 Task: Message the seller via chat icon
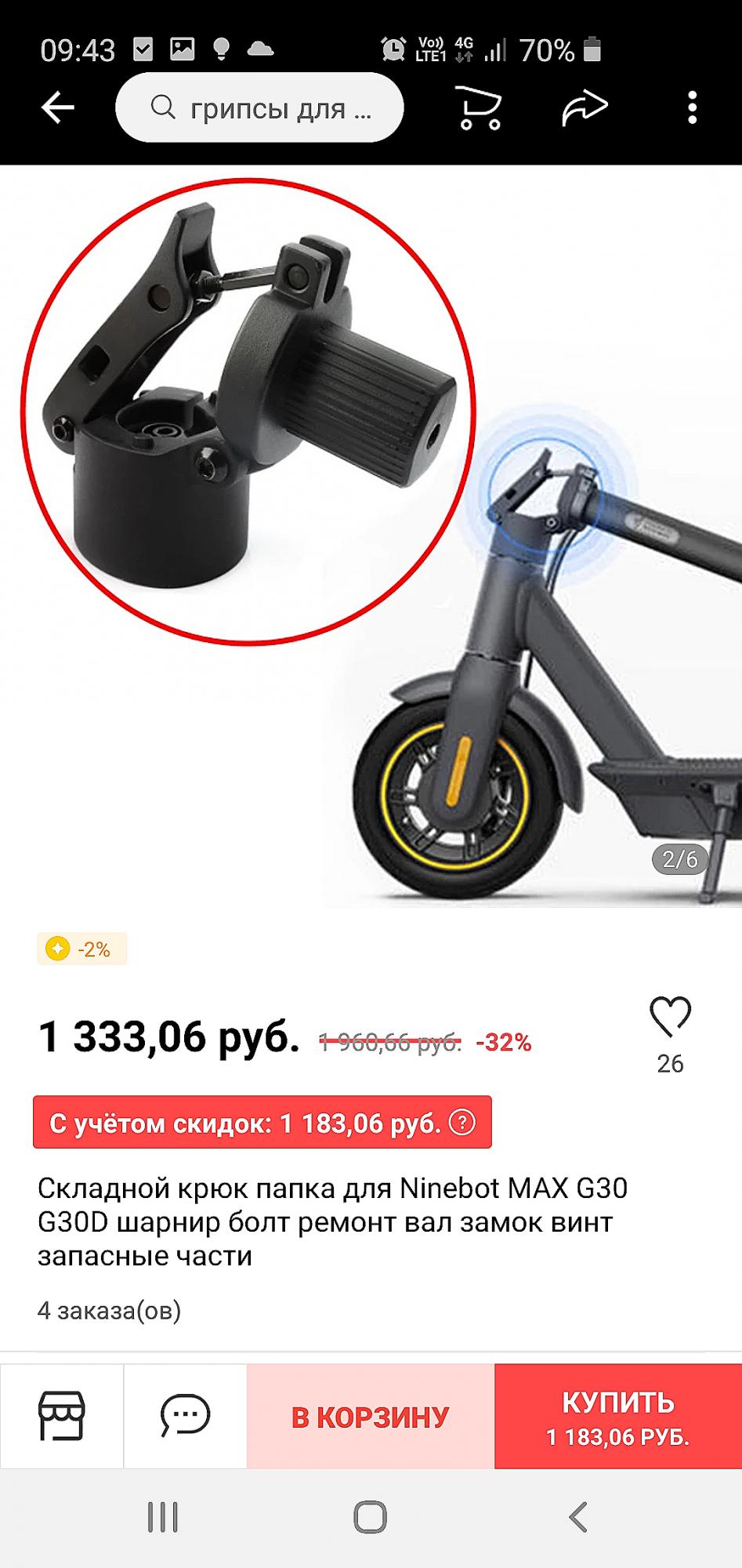(185, 1416)
